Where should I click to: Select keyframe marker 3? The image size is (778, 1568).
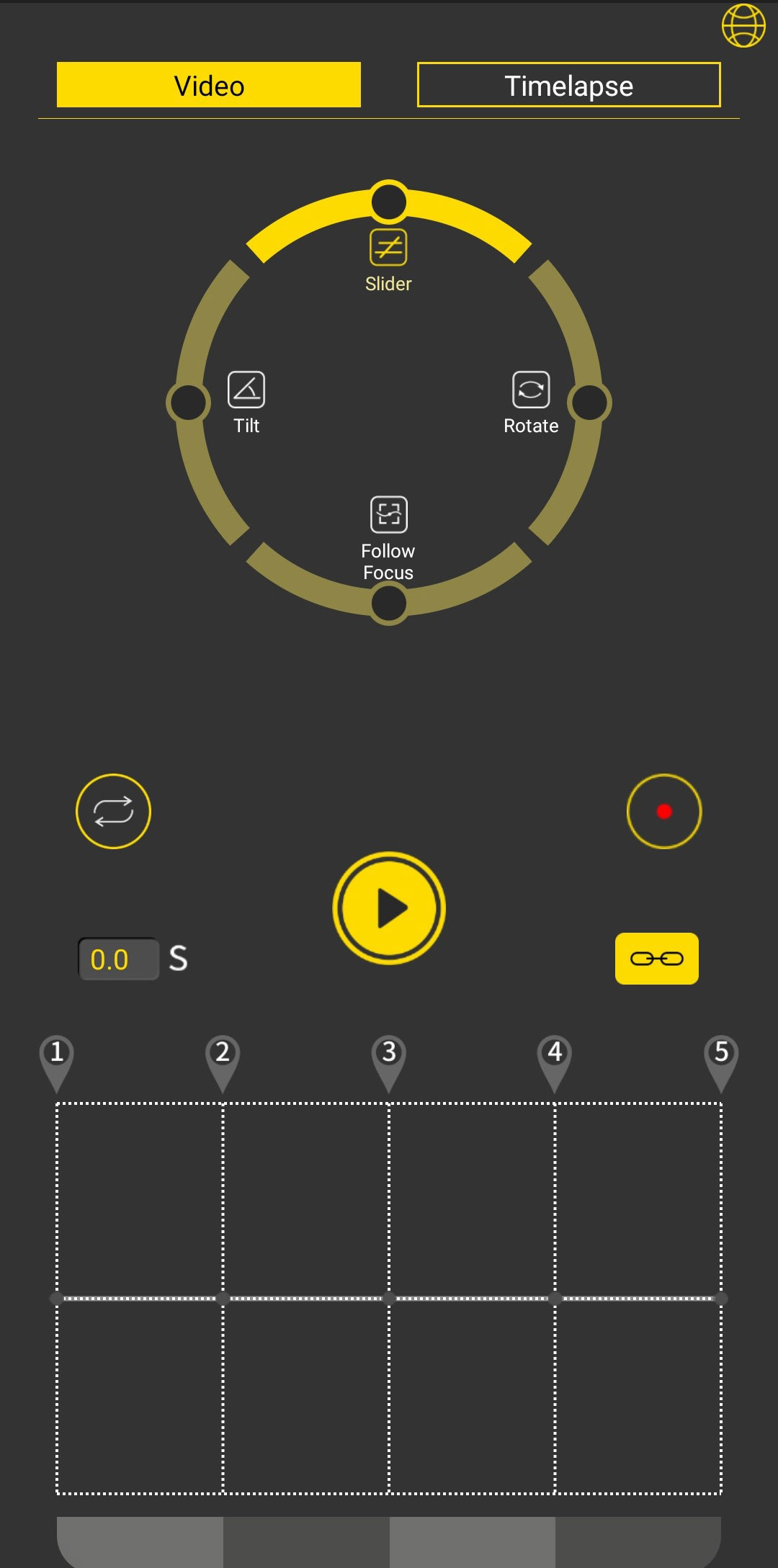(x=389, y=1057)
